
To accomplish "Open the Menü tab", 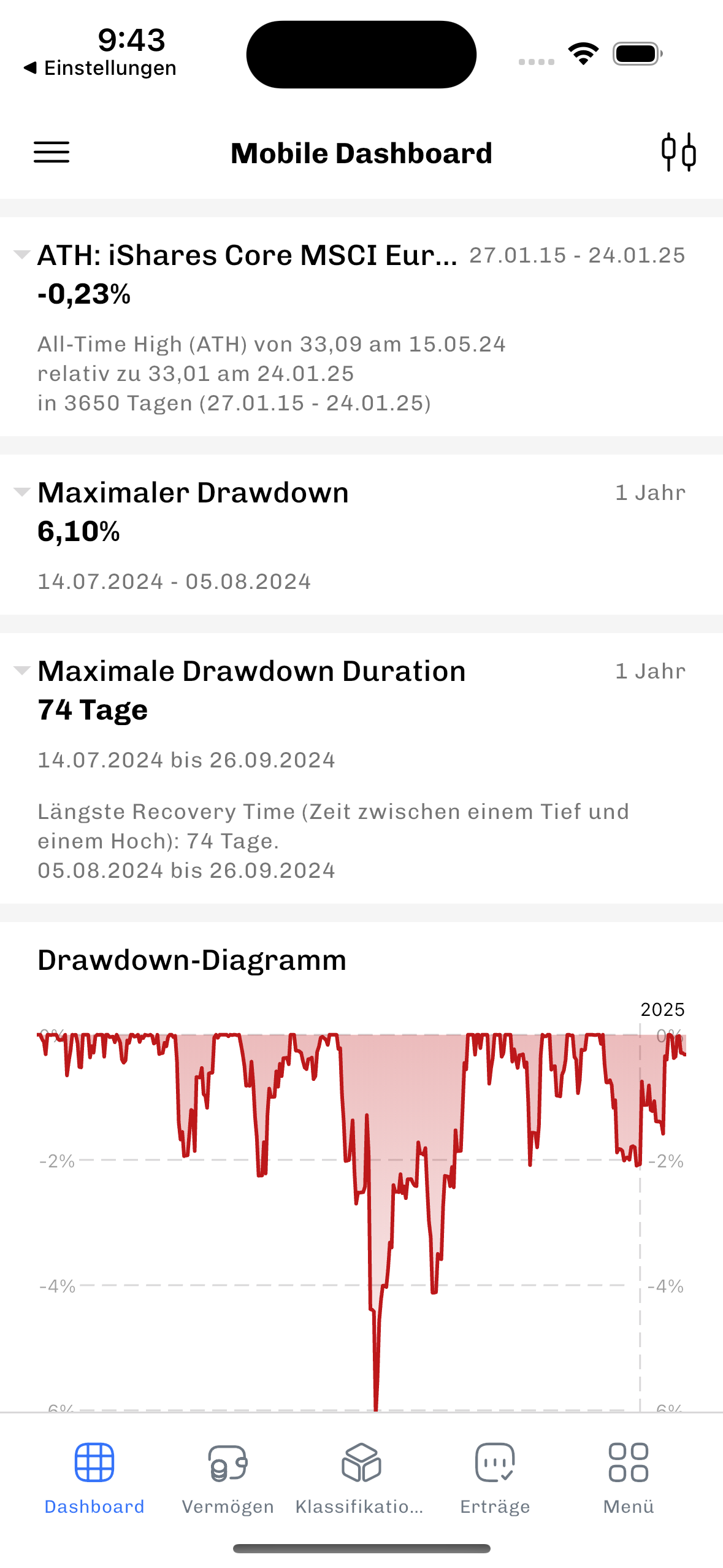I will pyautogui.click(x=629, y=1478).
